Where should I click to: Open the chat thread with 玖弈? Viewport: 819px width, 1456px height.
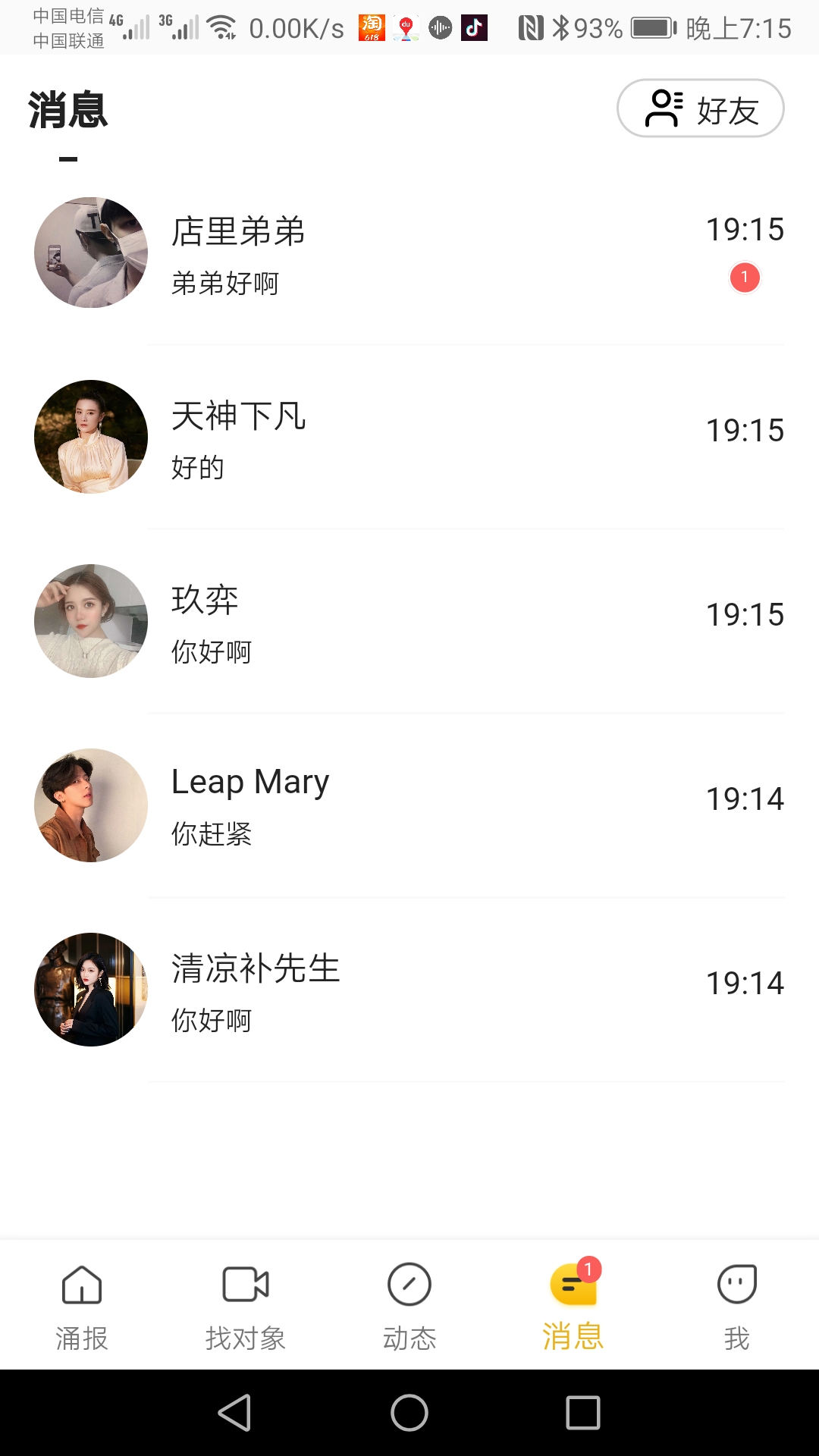[409, 621]
